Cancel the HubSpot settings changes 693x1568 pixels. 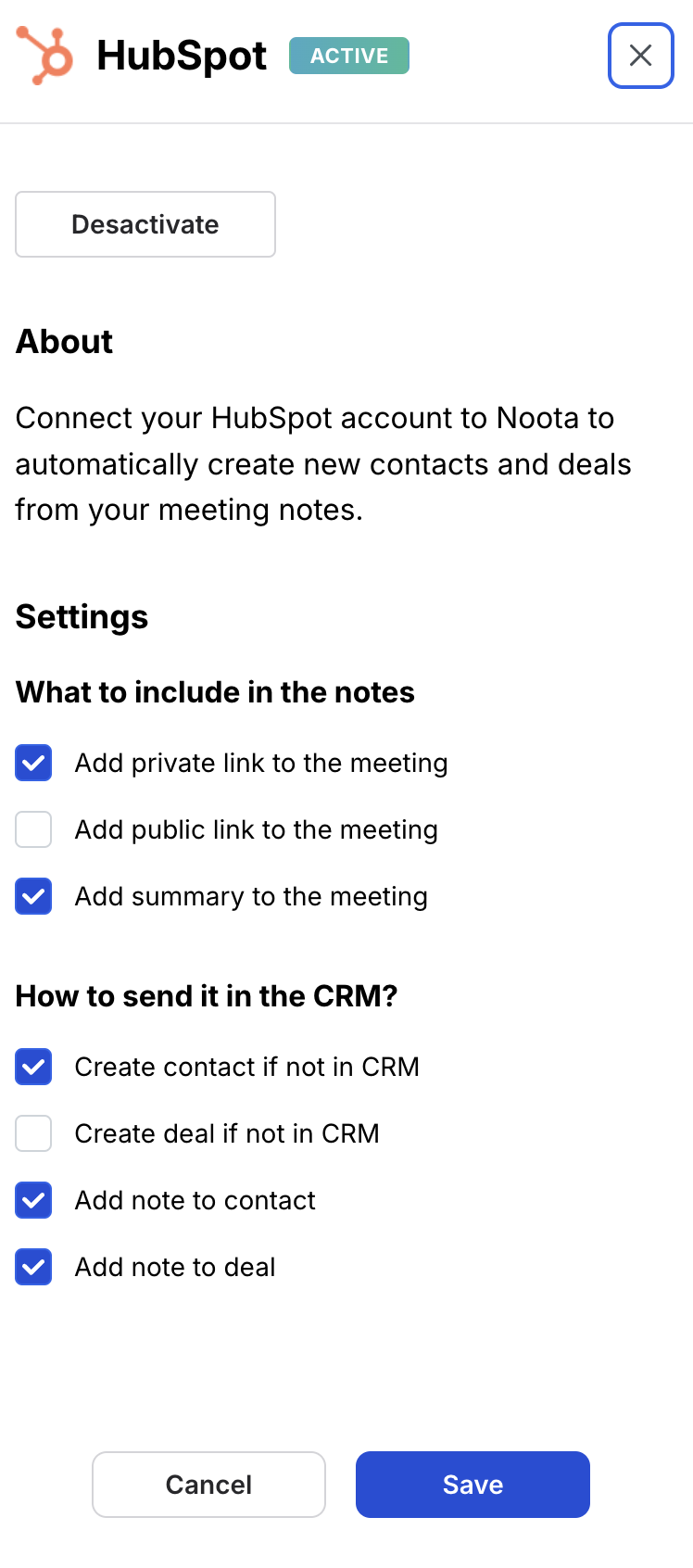[208, 1485]
